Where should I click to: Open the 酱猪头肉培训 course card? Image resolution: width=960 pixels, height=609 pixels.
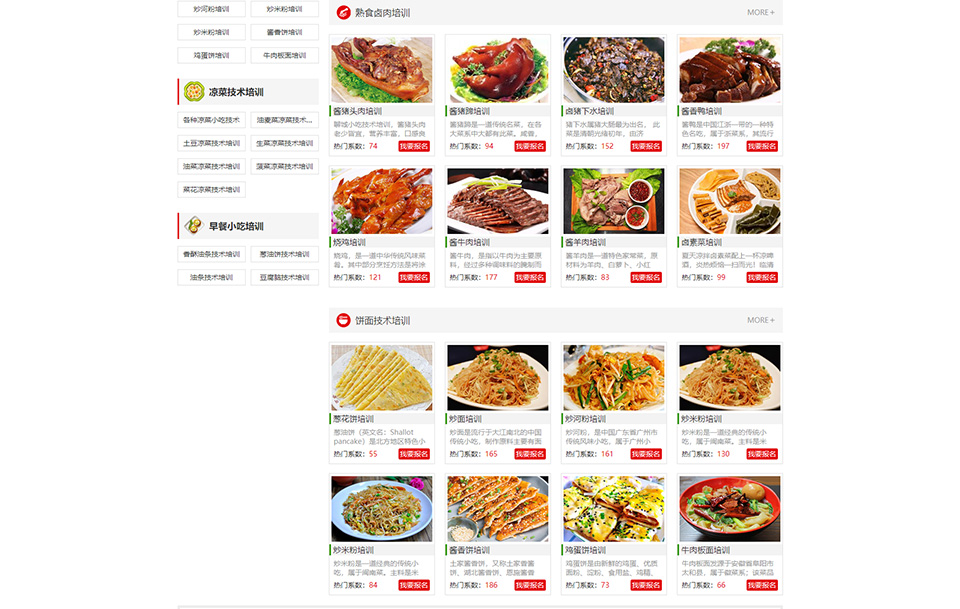(x=381, y=70)
